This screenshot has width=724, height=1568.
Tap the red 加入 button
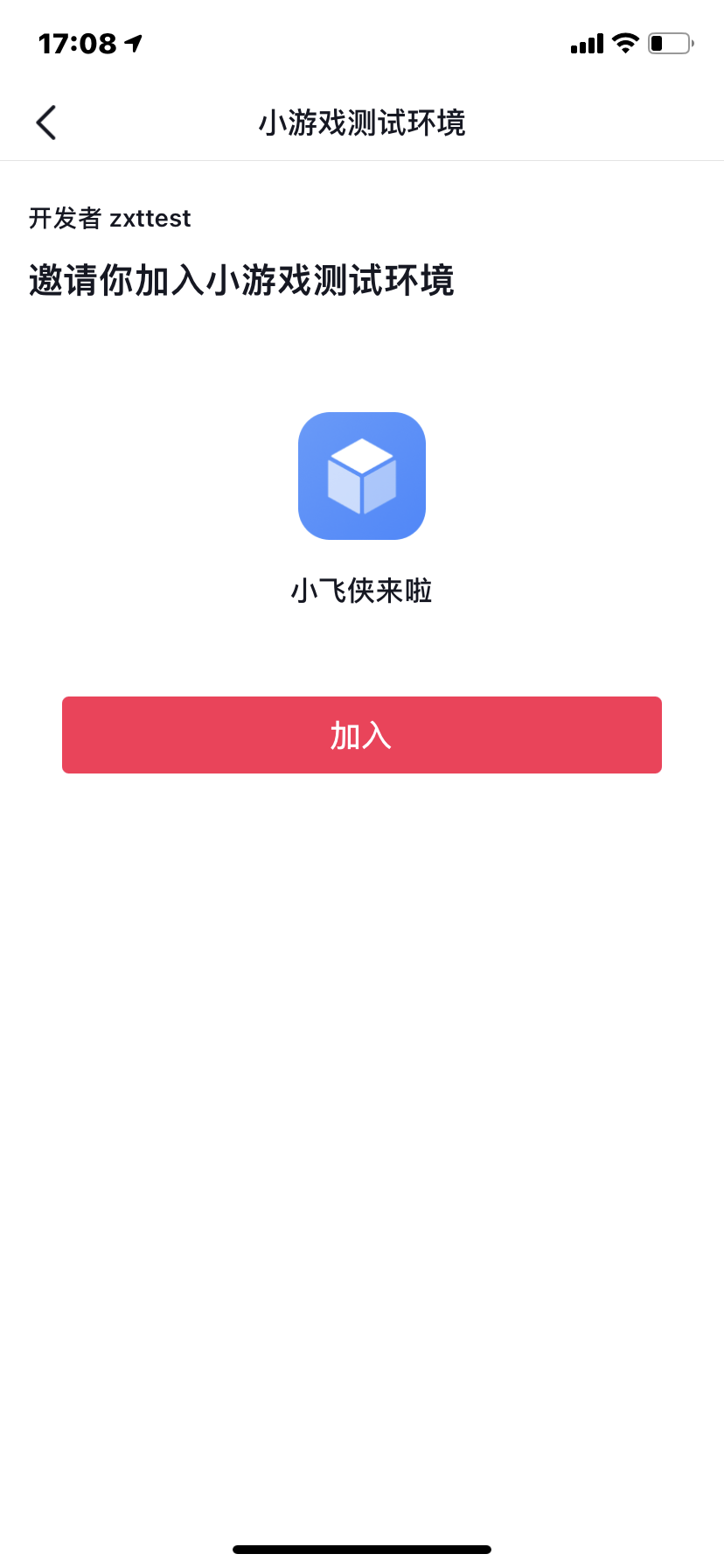point(361,735)
